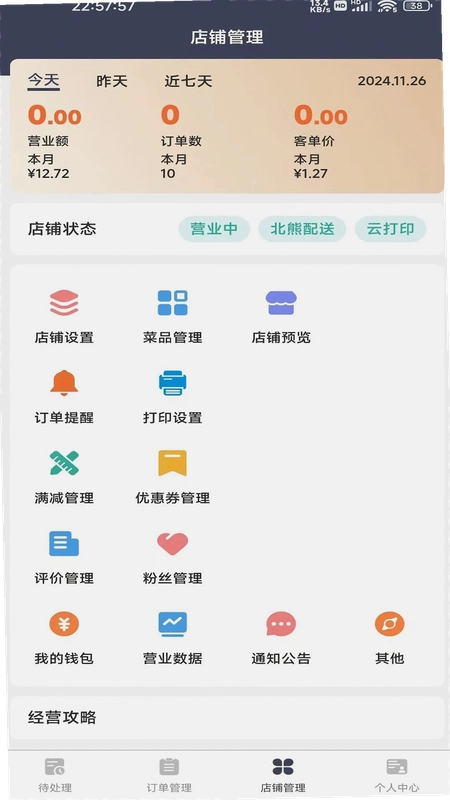Open 店铺预览
The height and width of the screenshot is (800, 450).
coord(281,316)
